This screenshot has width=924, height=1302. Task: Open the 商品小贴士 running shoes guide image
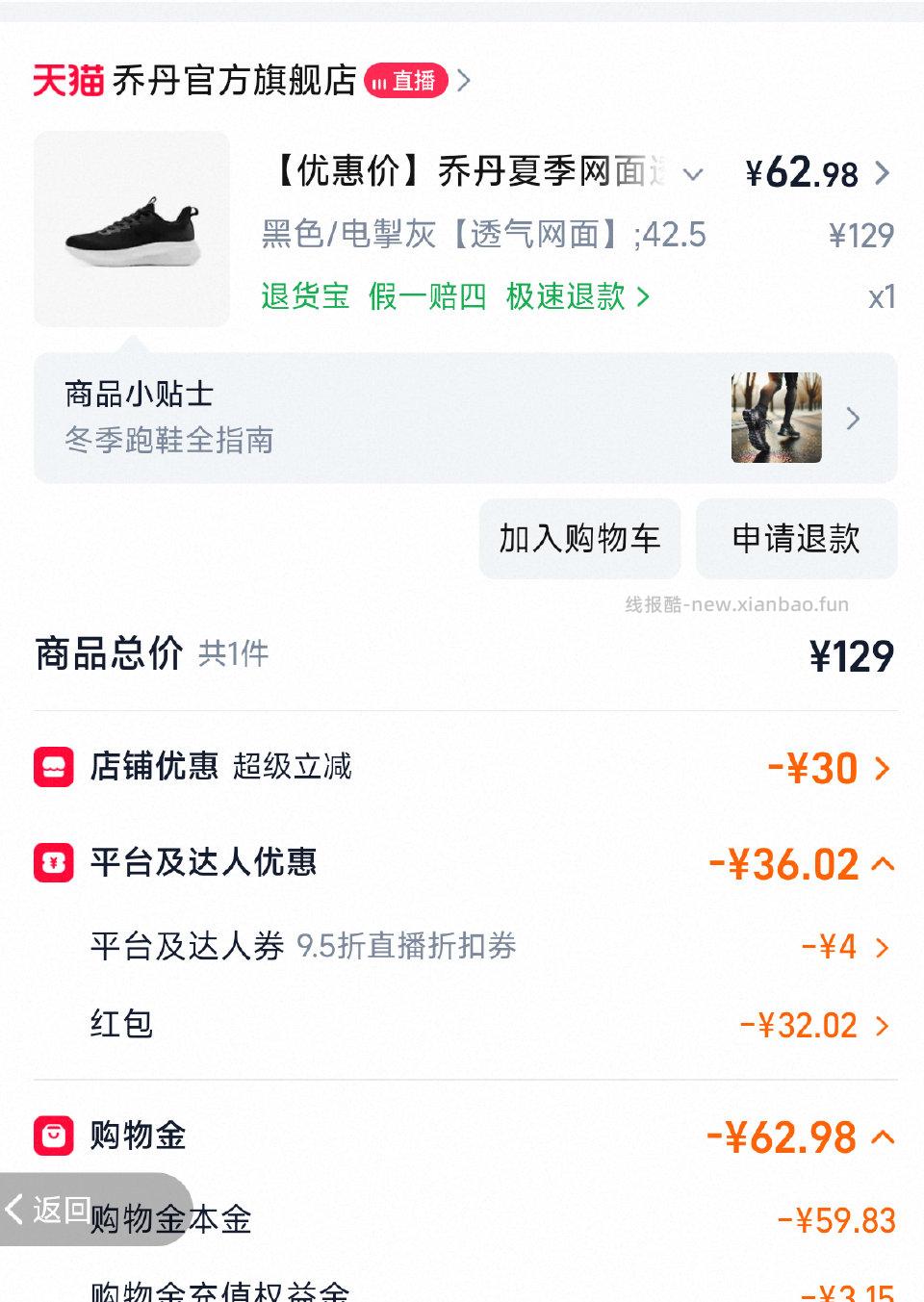tap(777, 418)
